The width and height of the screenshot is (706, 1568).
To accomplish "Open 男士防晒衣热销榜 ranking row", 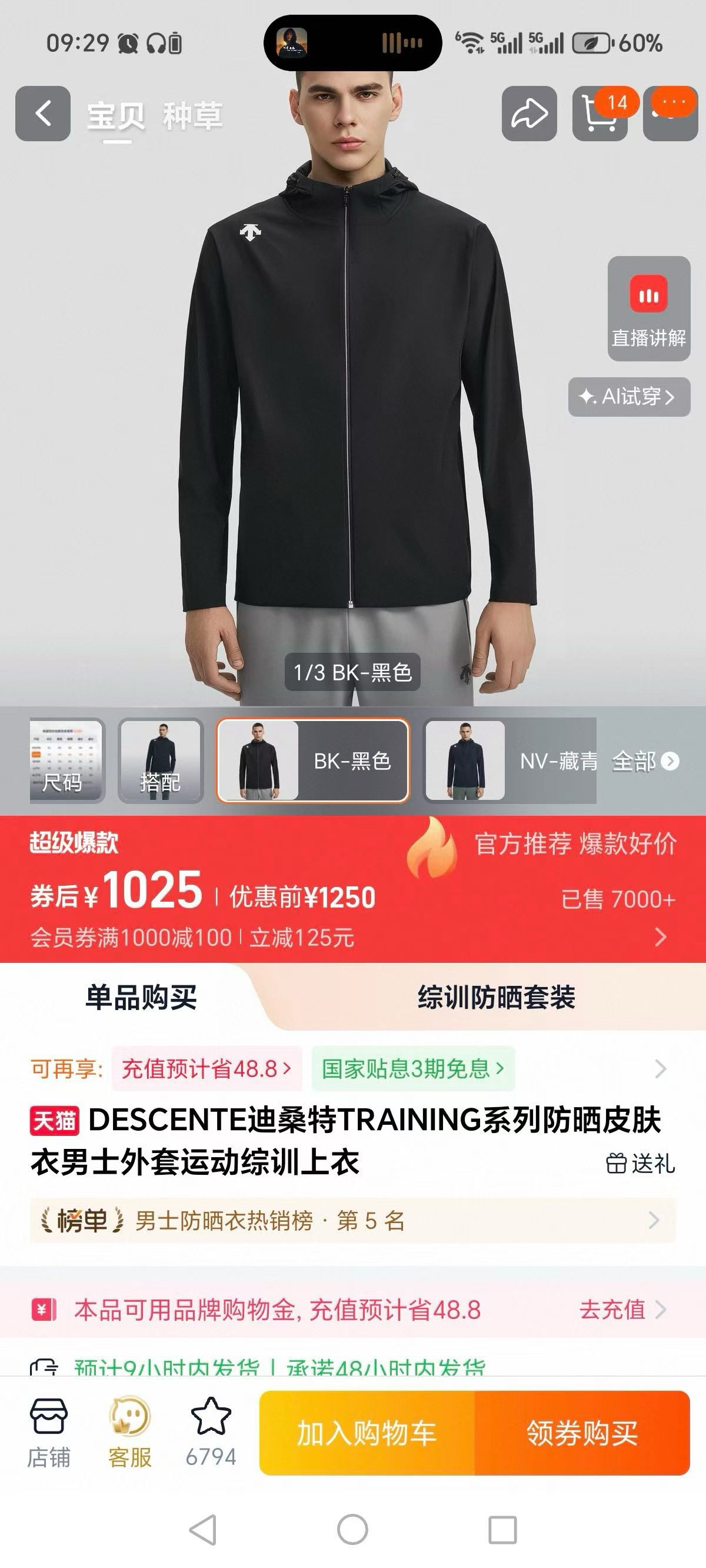I will [353, 1220].
